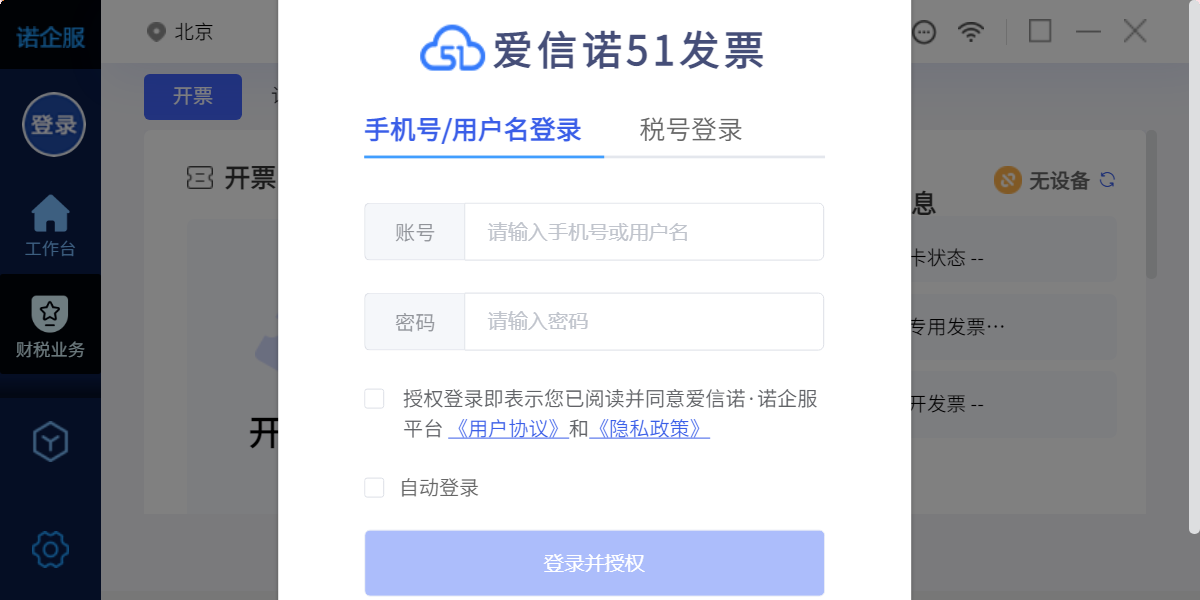Image resolution: width=1200 pixels, height=600 pixels.
Task: Close the window with the X
Action: [1134, 31]
